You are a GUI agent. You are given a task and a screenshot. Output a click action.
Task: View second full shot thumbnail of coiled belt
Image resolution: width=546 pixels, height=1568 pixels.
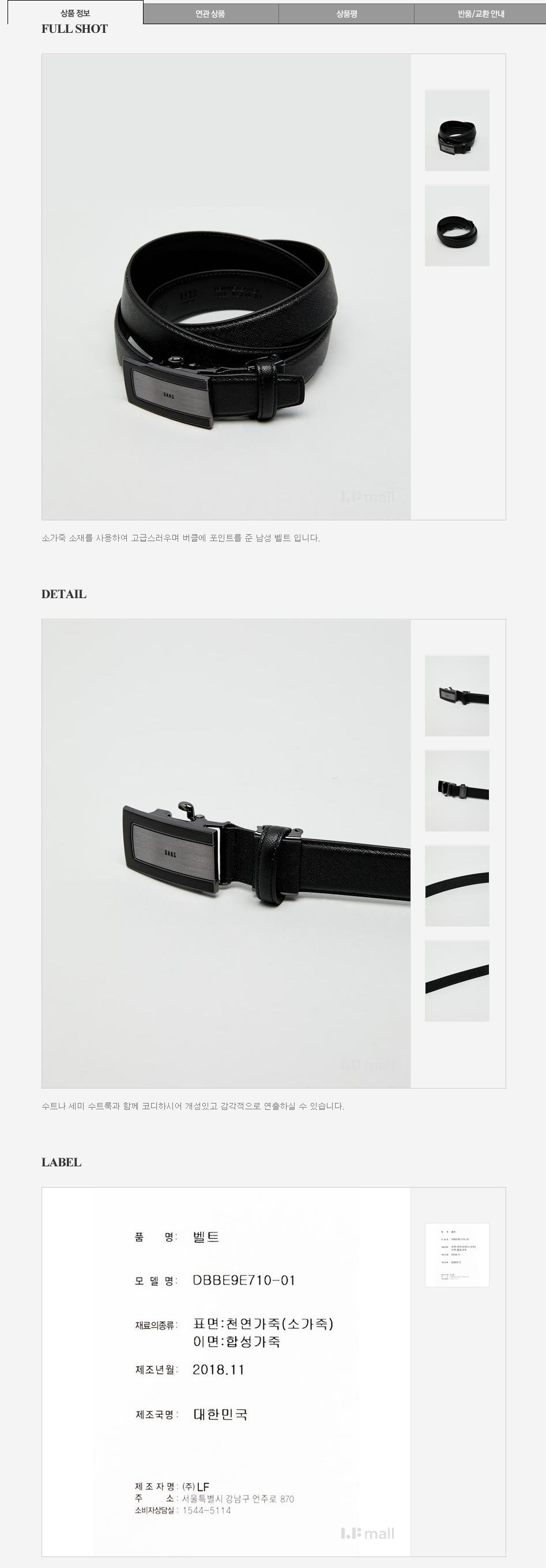457,225
